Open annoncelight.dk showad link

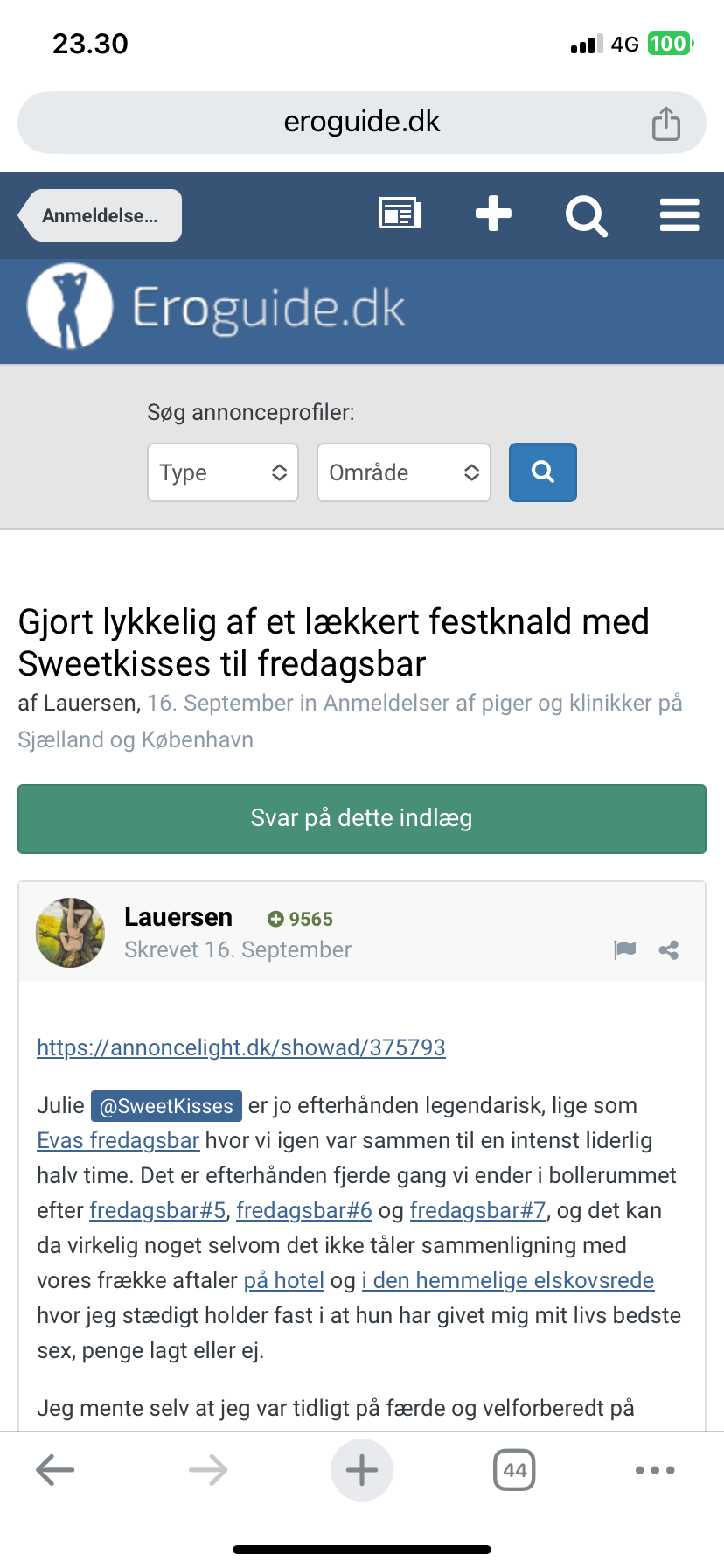pyautogui.click(x=241, y=1047)
